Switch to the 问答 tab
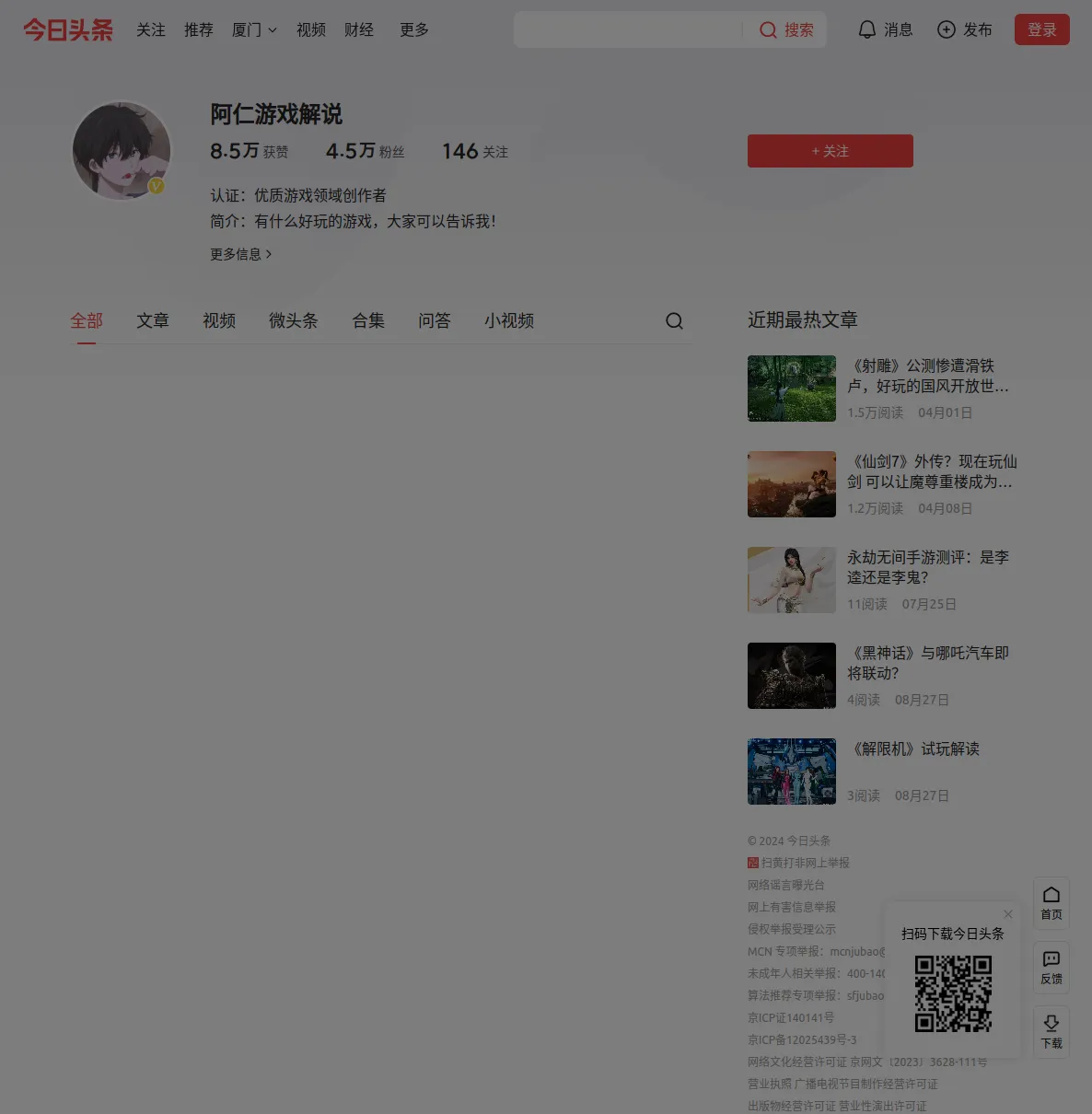This screenshot has width=1092, height=1114. (x=435, y=320)
